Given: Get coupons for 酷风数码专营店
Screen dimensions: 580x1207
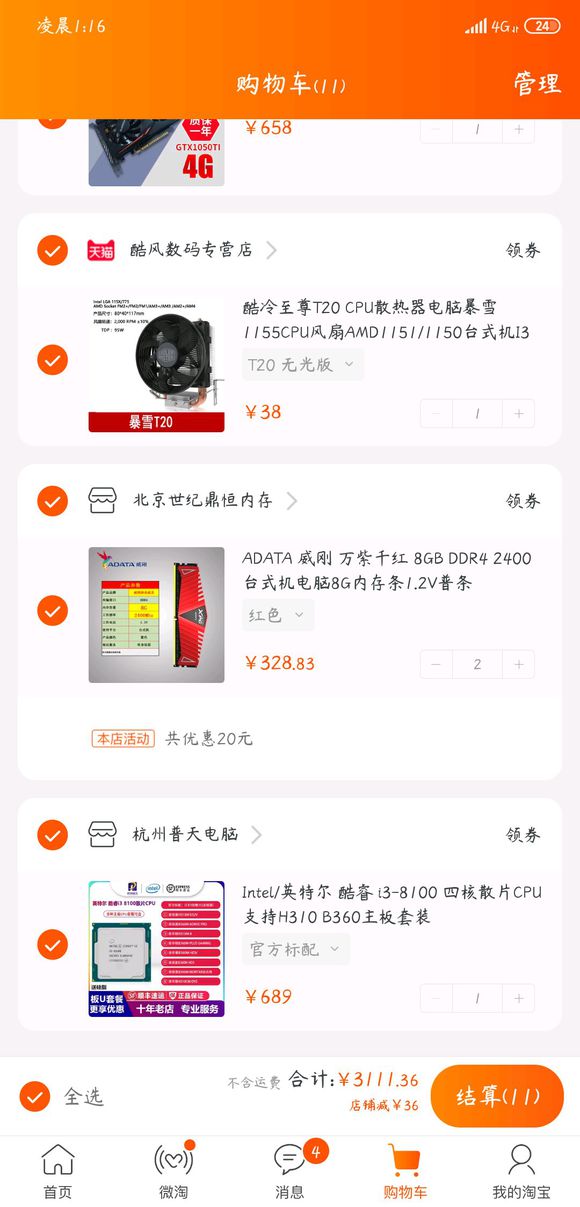Looking at the screenshot, I should [x=522, y=250].
